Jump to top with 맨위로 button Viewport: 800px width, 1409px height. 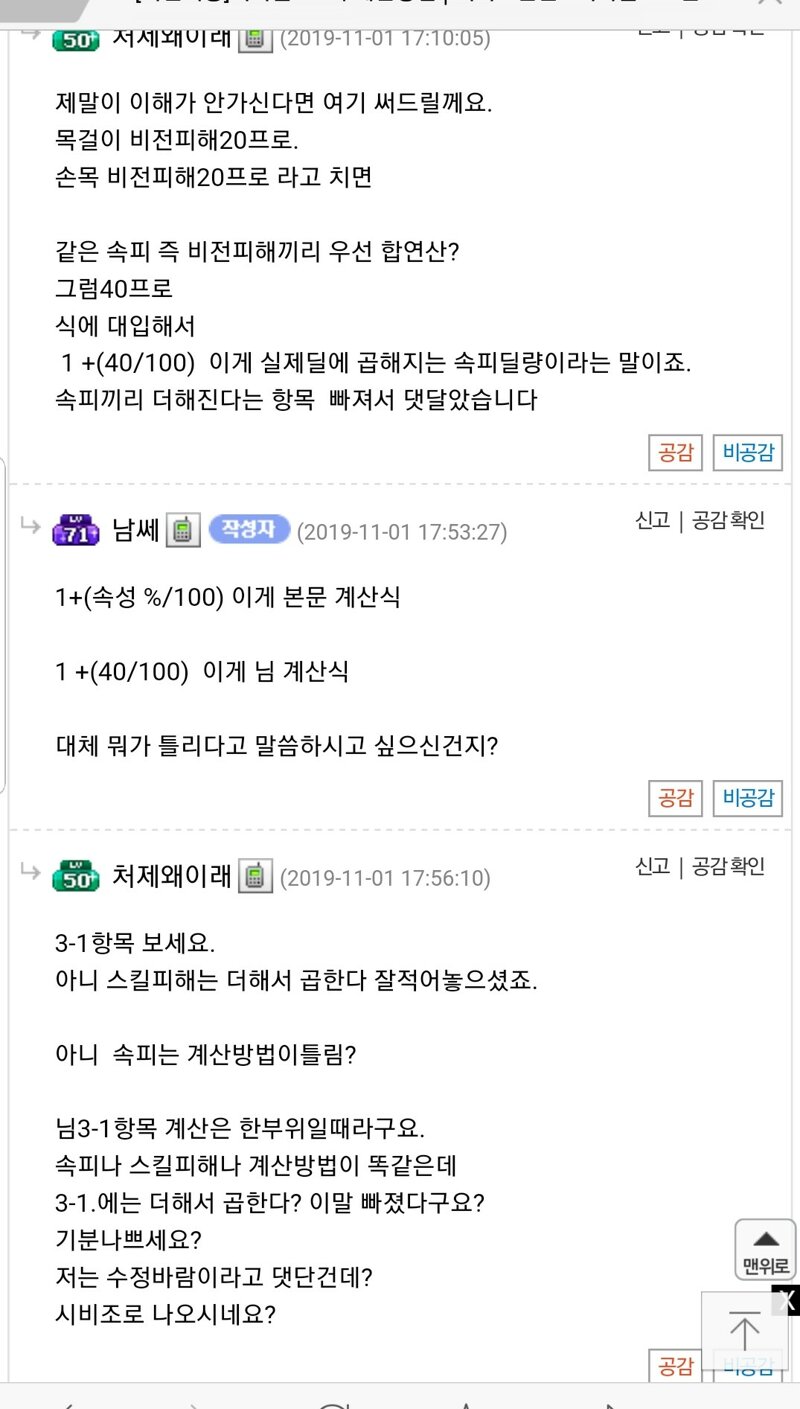tap(765, 1249)
